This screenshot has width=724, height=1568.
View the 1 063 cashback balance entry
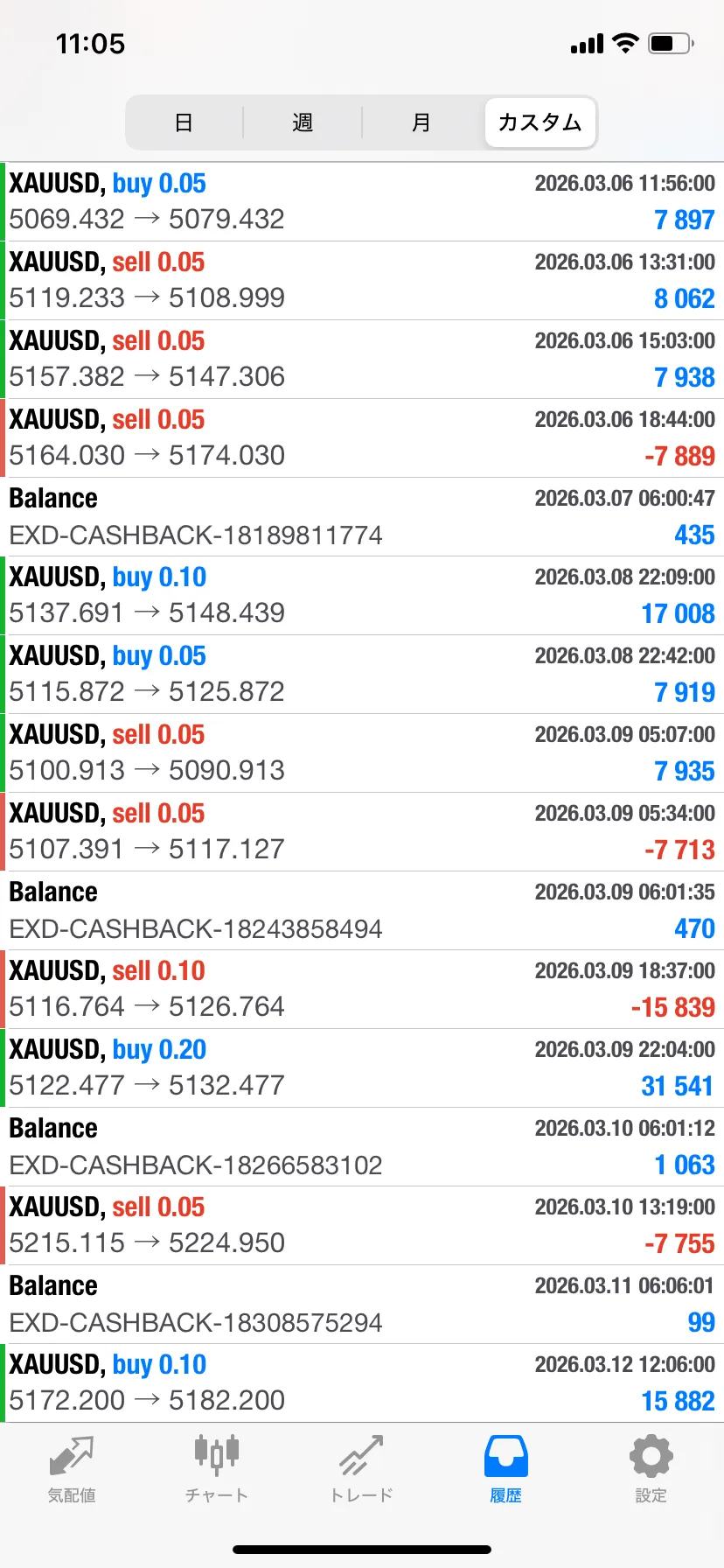click(x=362, y=1146)
